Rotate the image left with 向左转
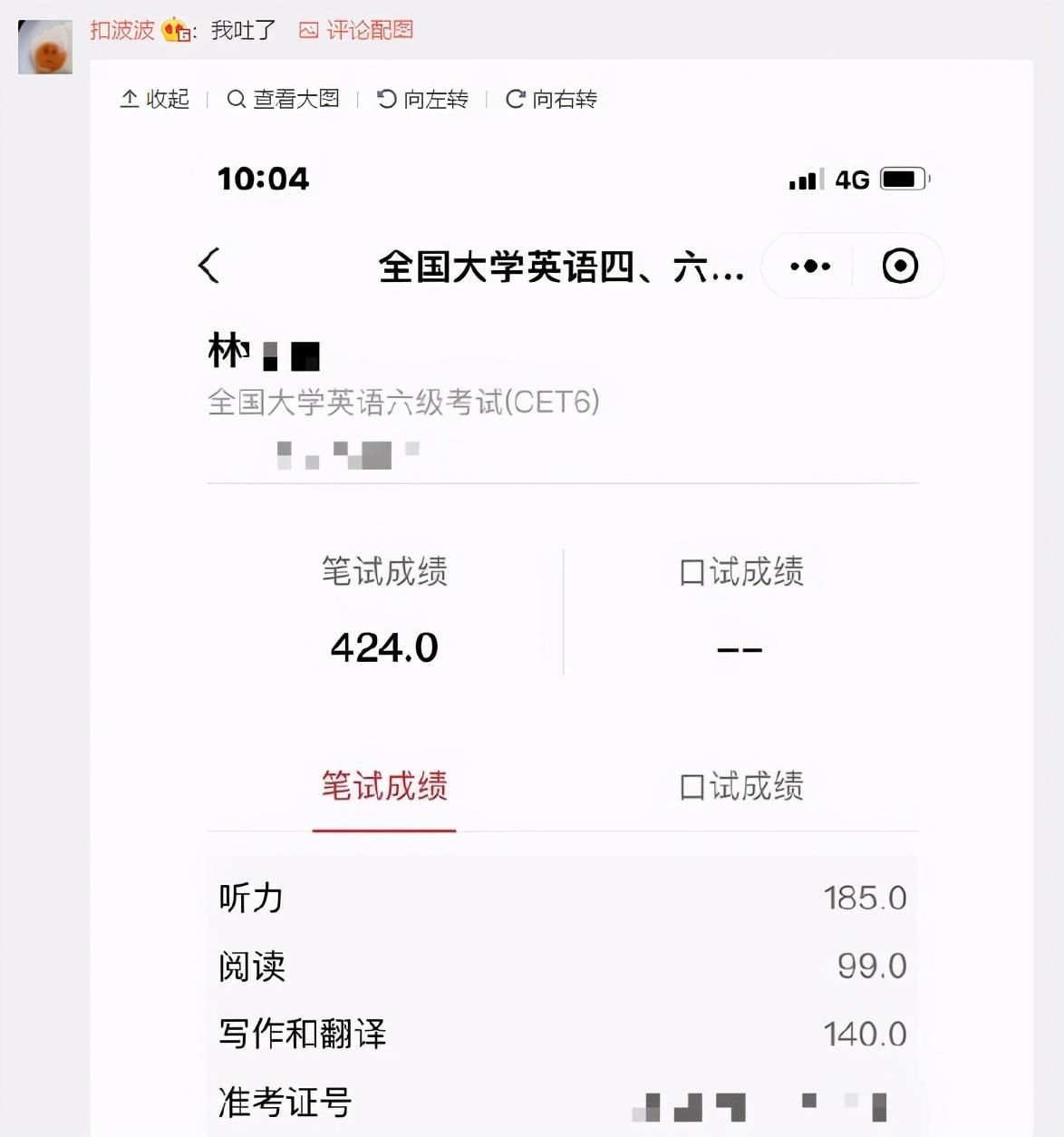The width and height of the screenshot is (1064, 1137). [423, 99]
